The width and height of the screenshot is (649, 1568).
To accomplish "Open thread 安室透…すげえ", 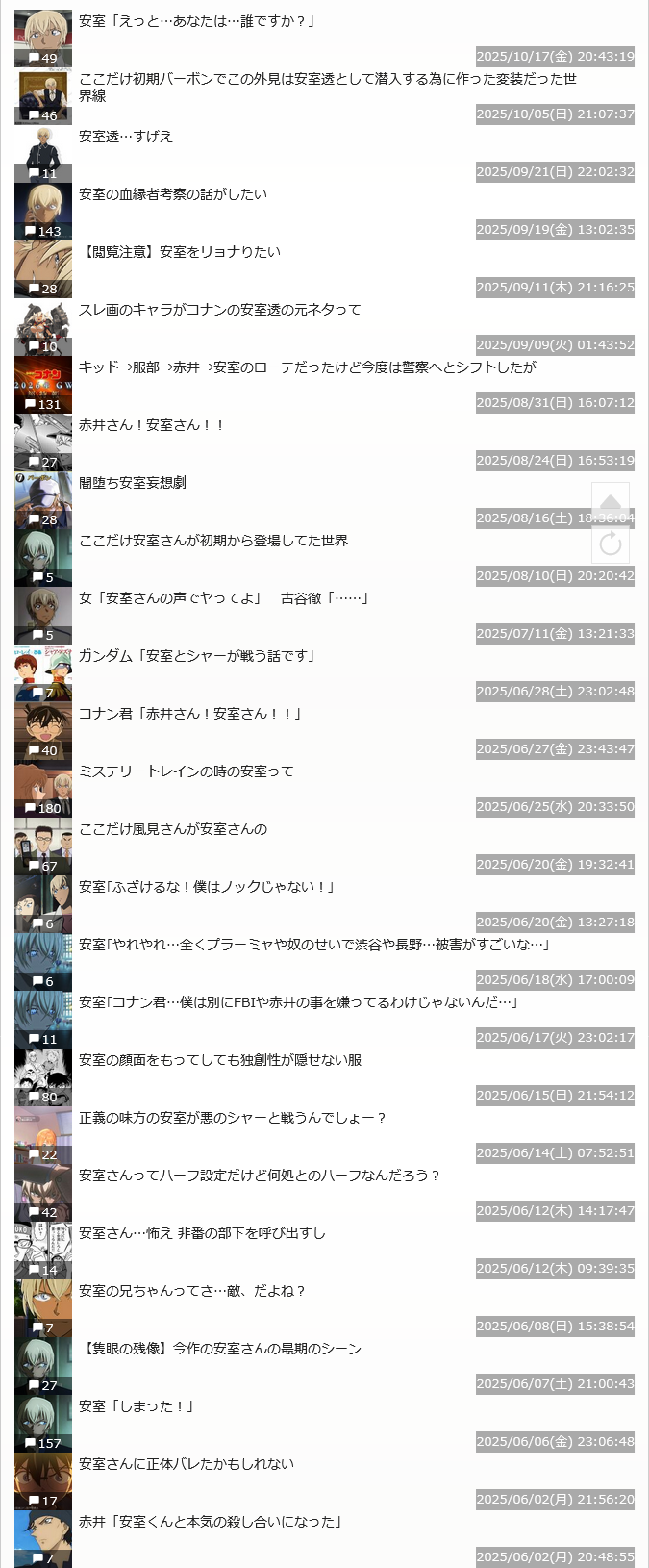I will coord(126,137).
